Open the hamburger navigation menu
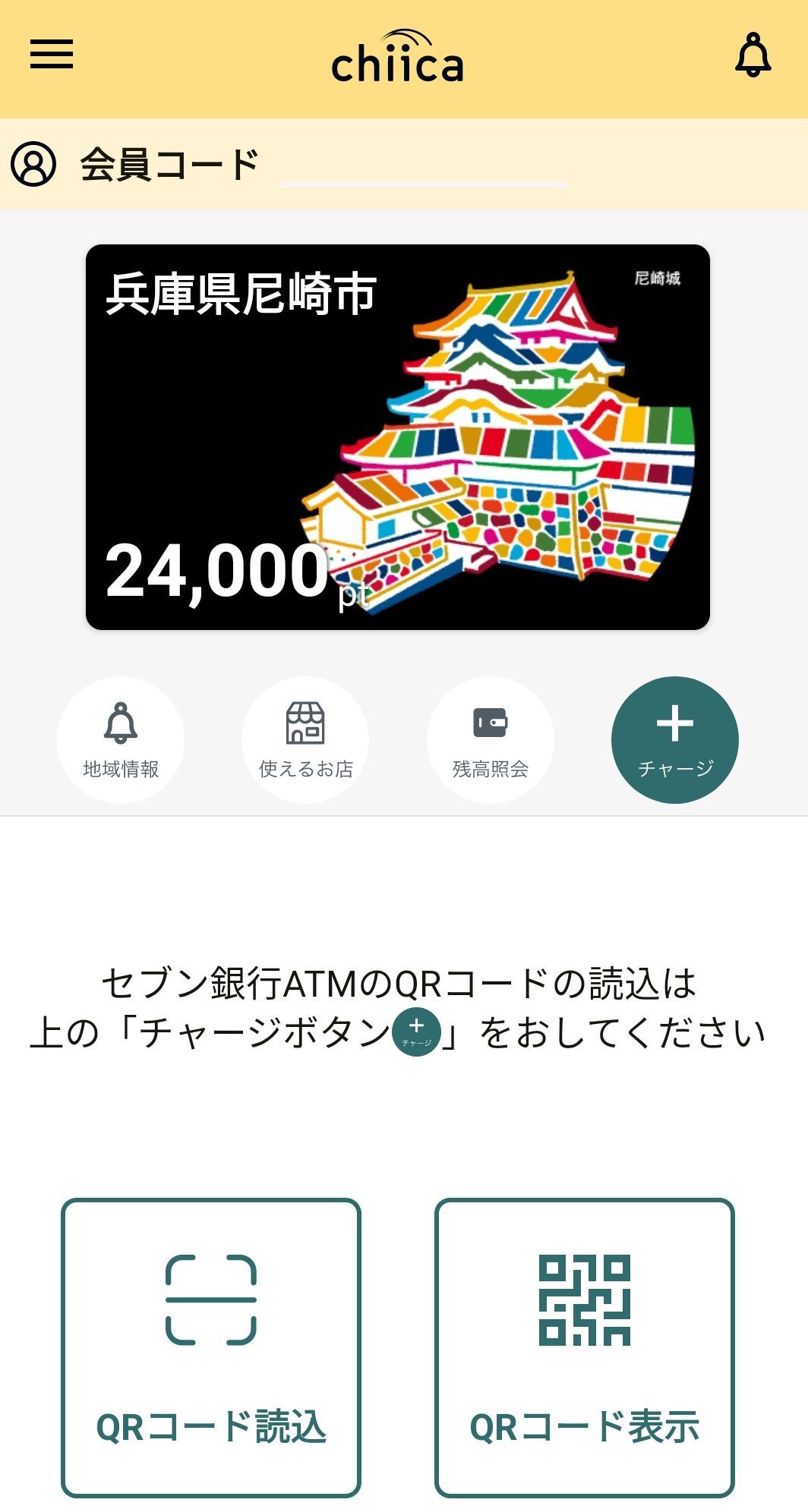This screenshot has height=1512, width=808. pos(50,54)
